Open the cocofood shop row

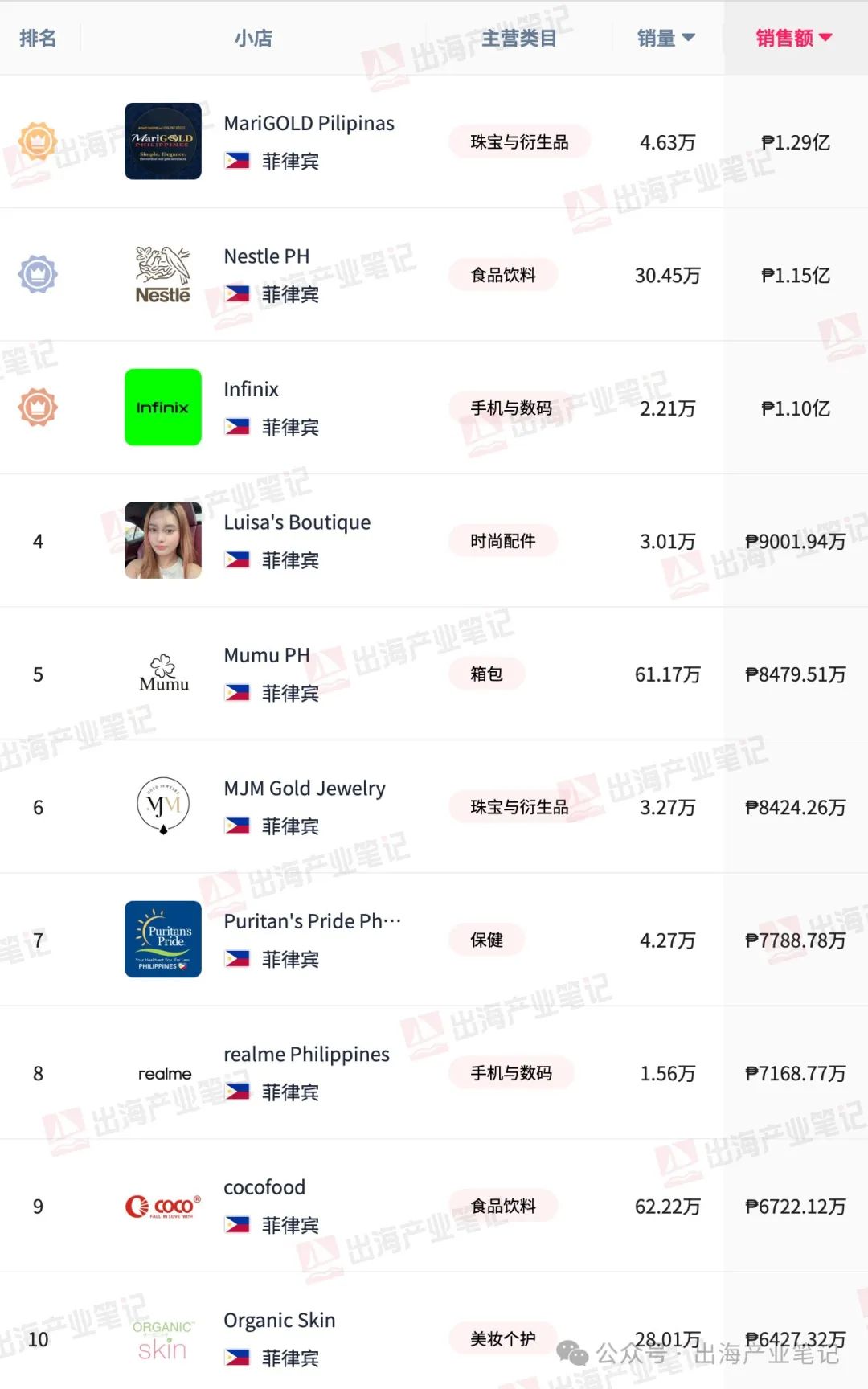point(434,1206)
